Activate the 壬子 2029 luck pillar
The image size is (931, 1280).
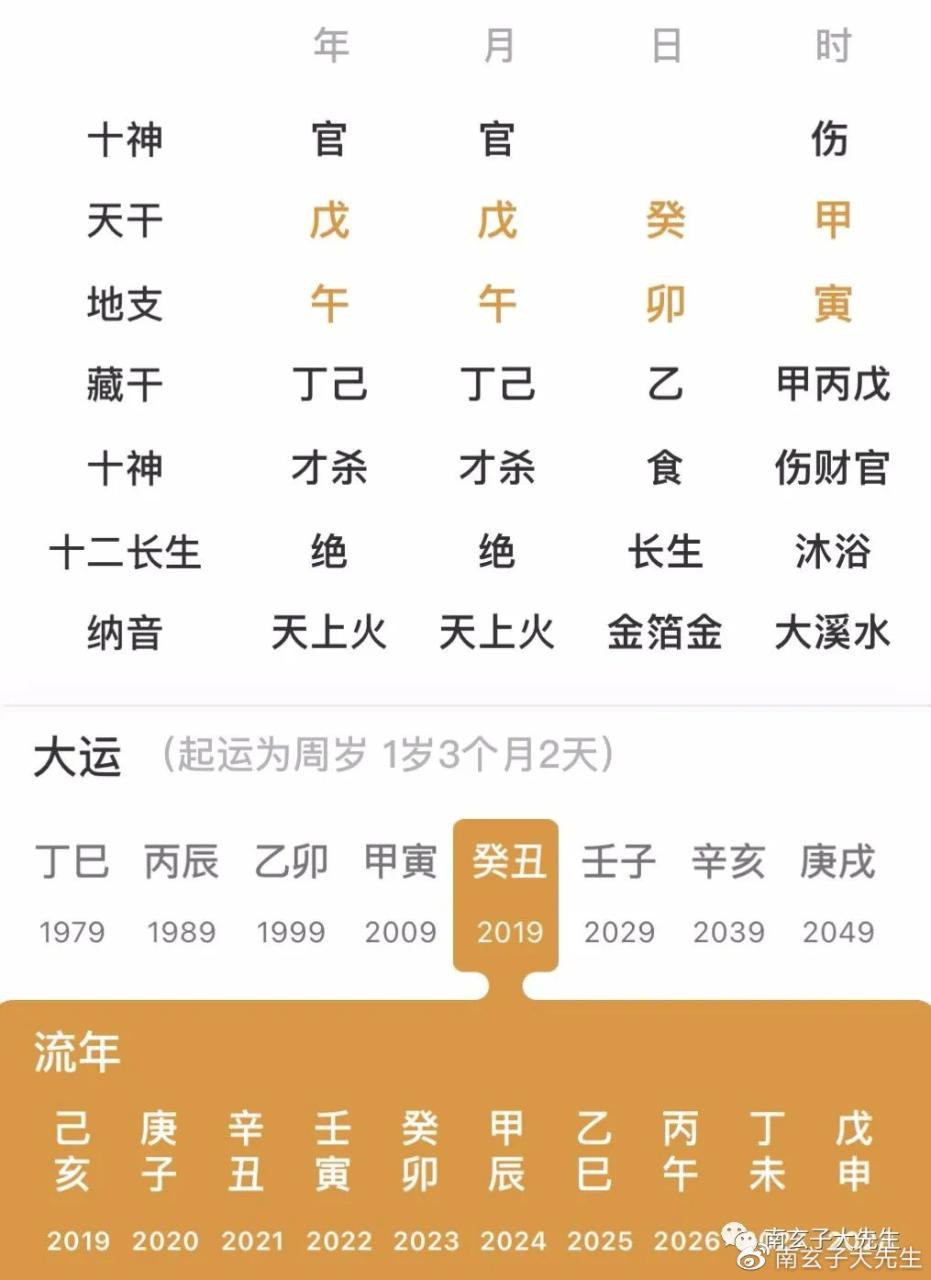[620, 860]
